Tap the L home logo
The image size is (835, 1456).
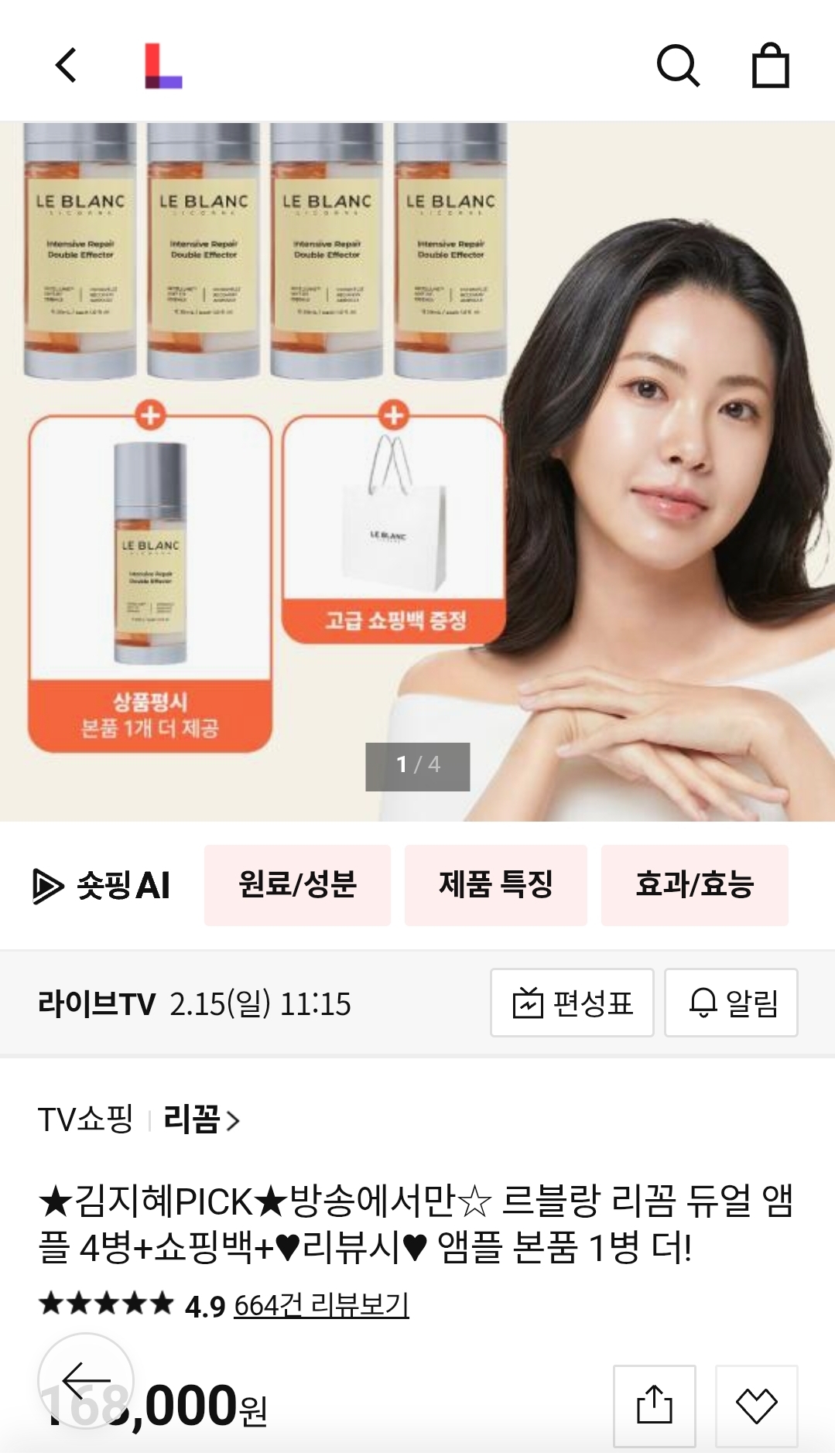[x=163, y=66]
